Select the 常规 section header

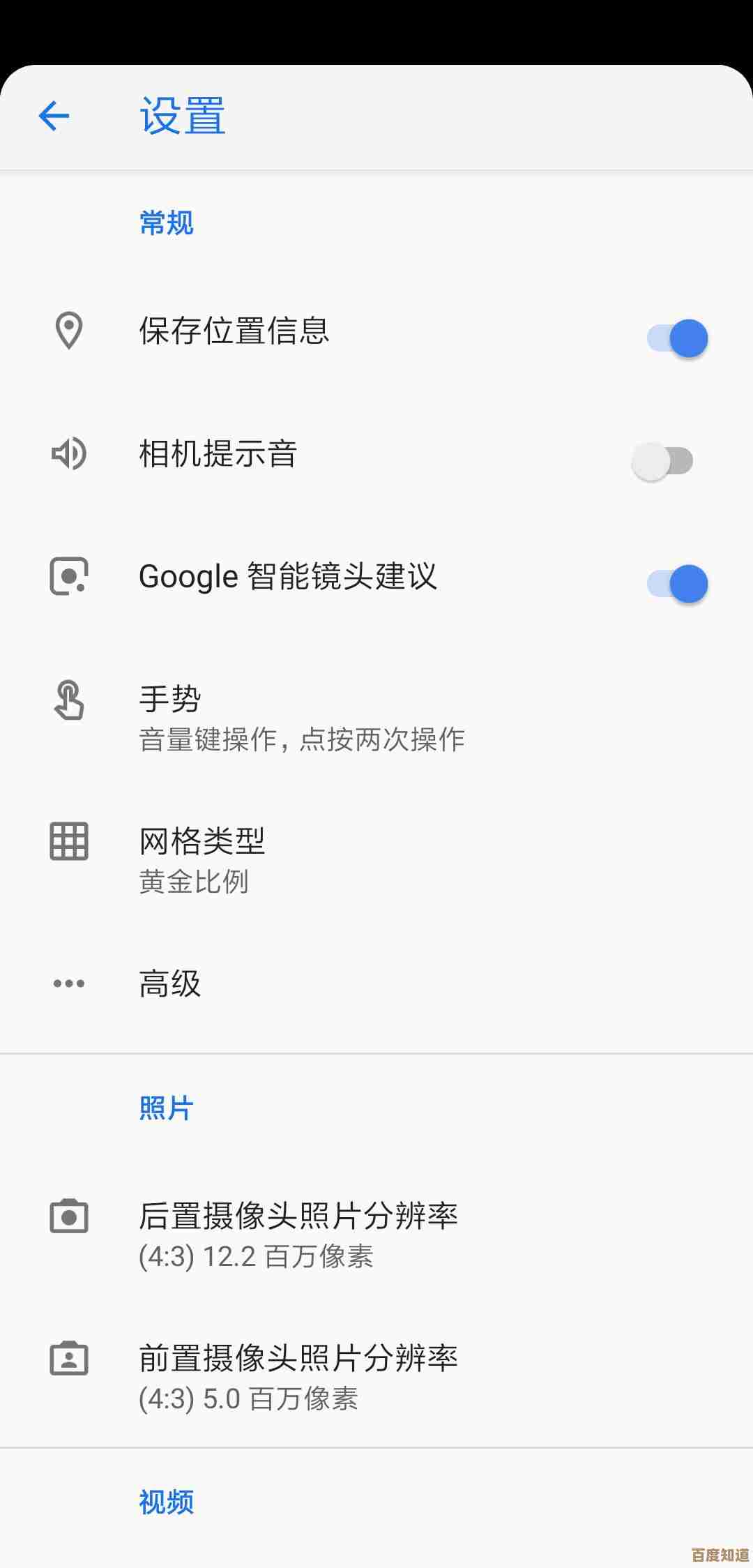[x=166, y=222]
